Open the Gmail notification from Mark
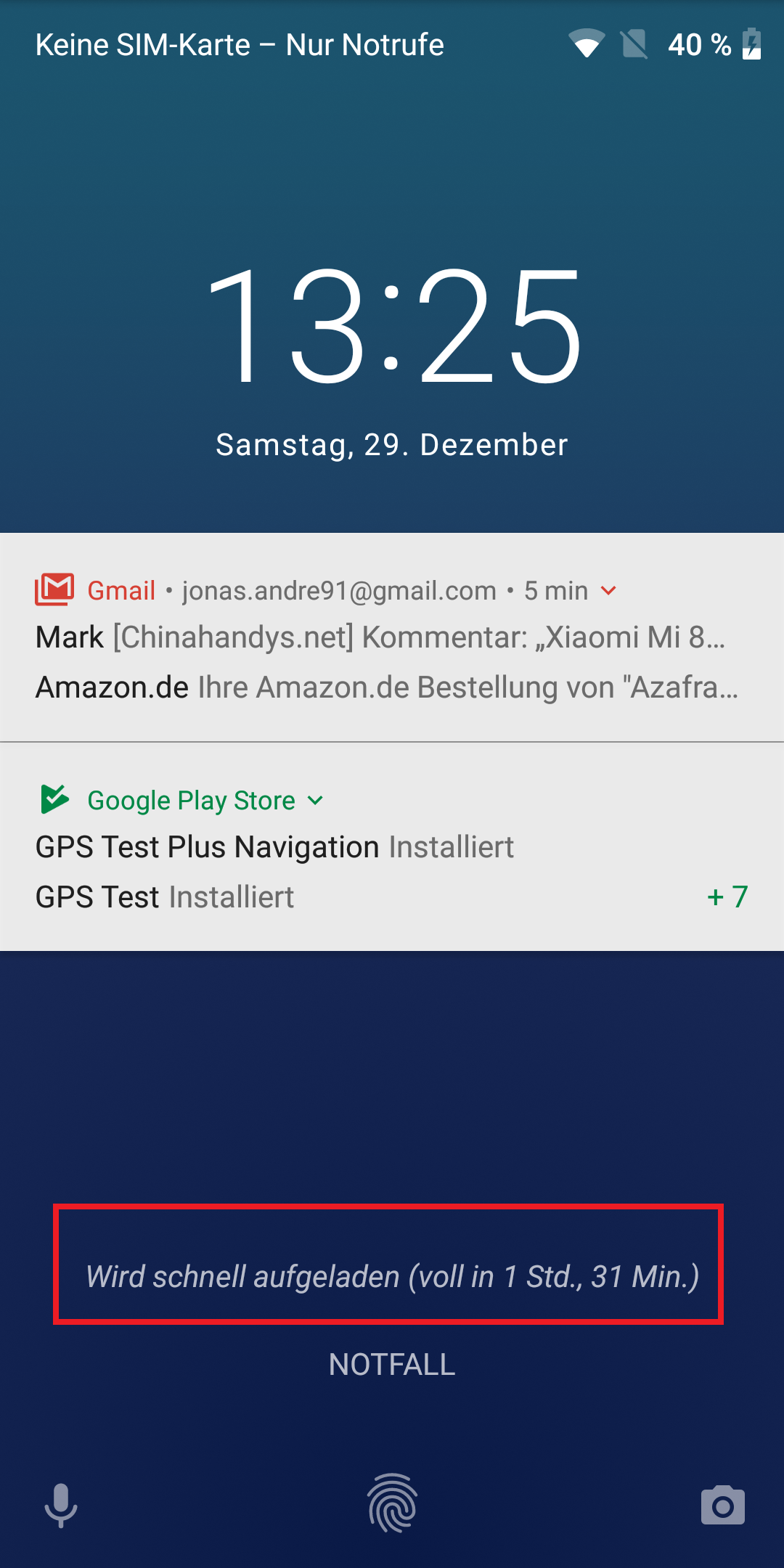Image resolution: width=784 pixels, height=1568 pixels. coord(380,637)
